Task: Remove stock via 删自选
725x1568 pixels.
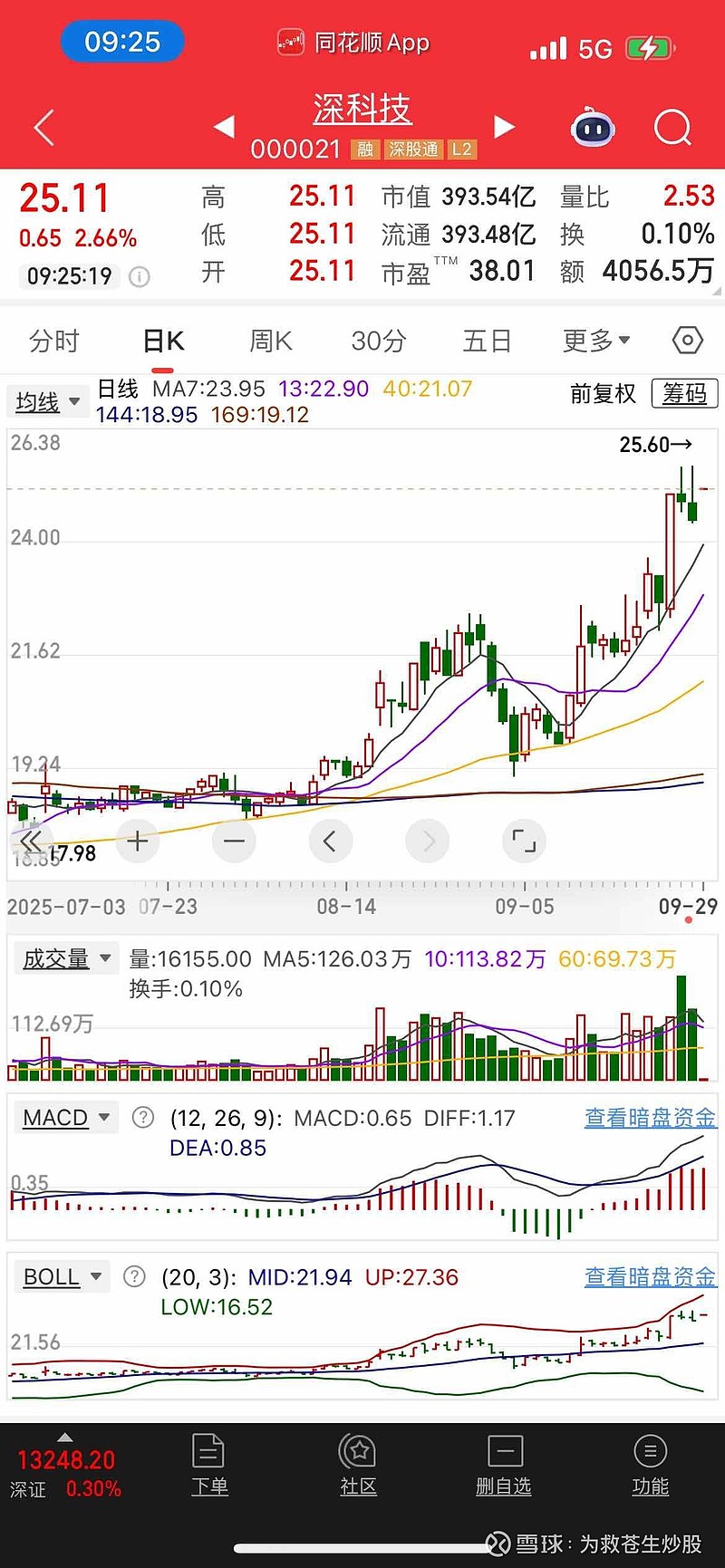Action: (504, 1464)
